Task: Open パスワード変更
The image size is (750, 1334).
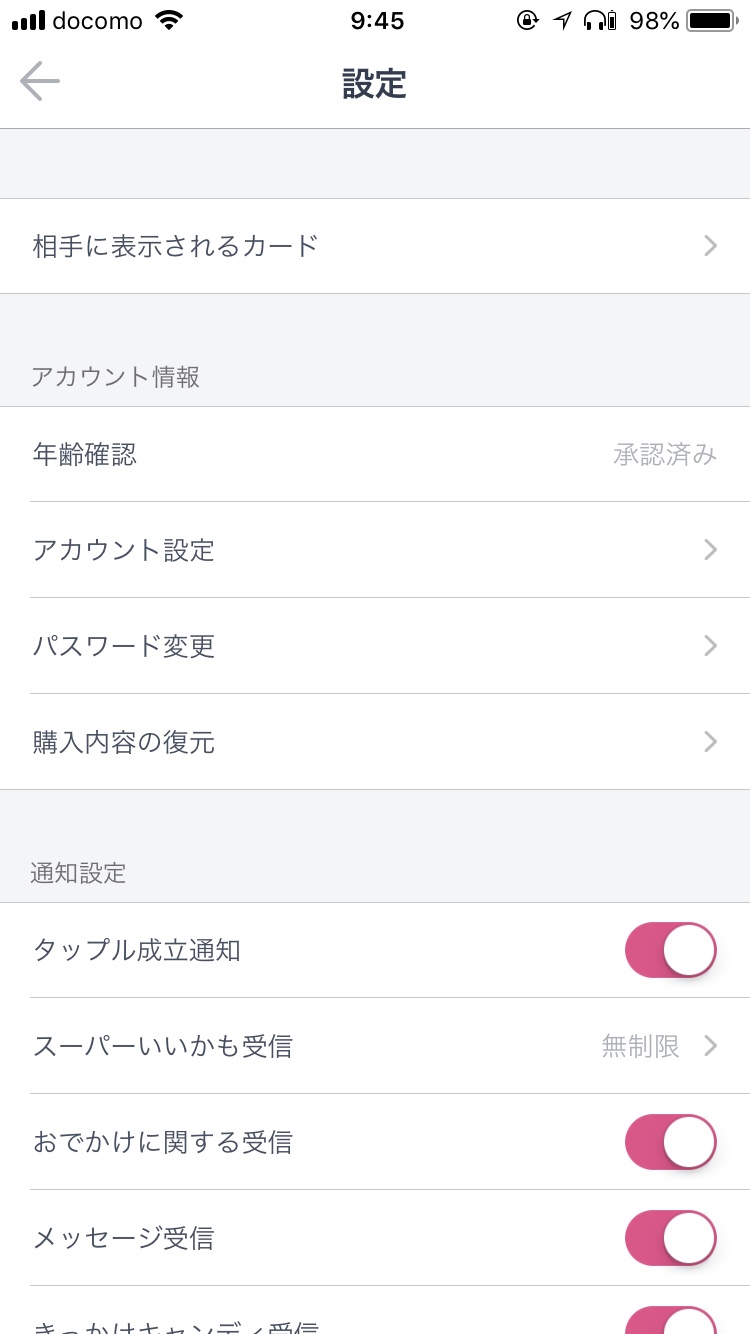Action: click(x=375, y=646)
